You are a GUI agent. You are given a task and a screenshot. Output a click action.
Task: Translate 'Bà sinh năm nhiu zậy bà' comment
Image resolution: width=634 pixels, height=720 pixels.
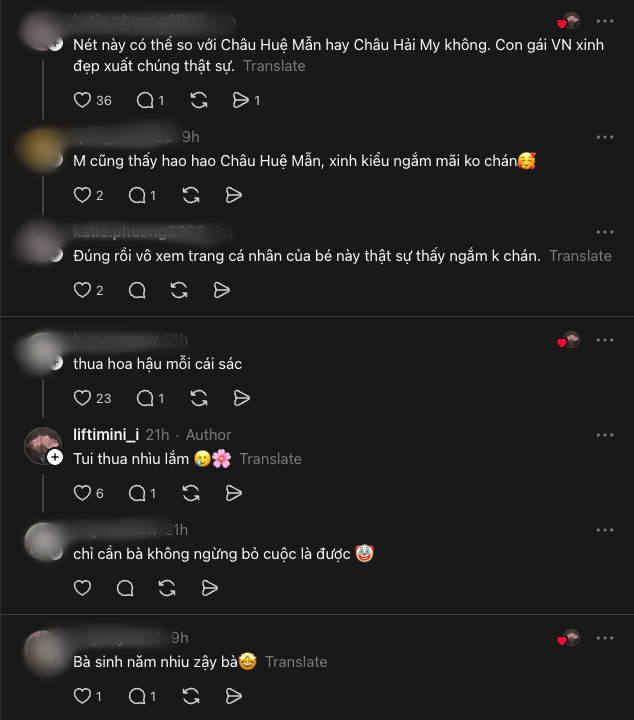296,662
